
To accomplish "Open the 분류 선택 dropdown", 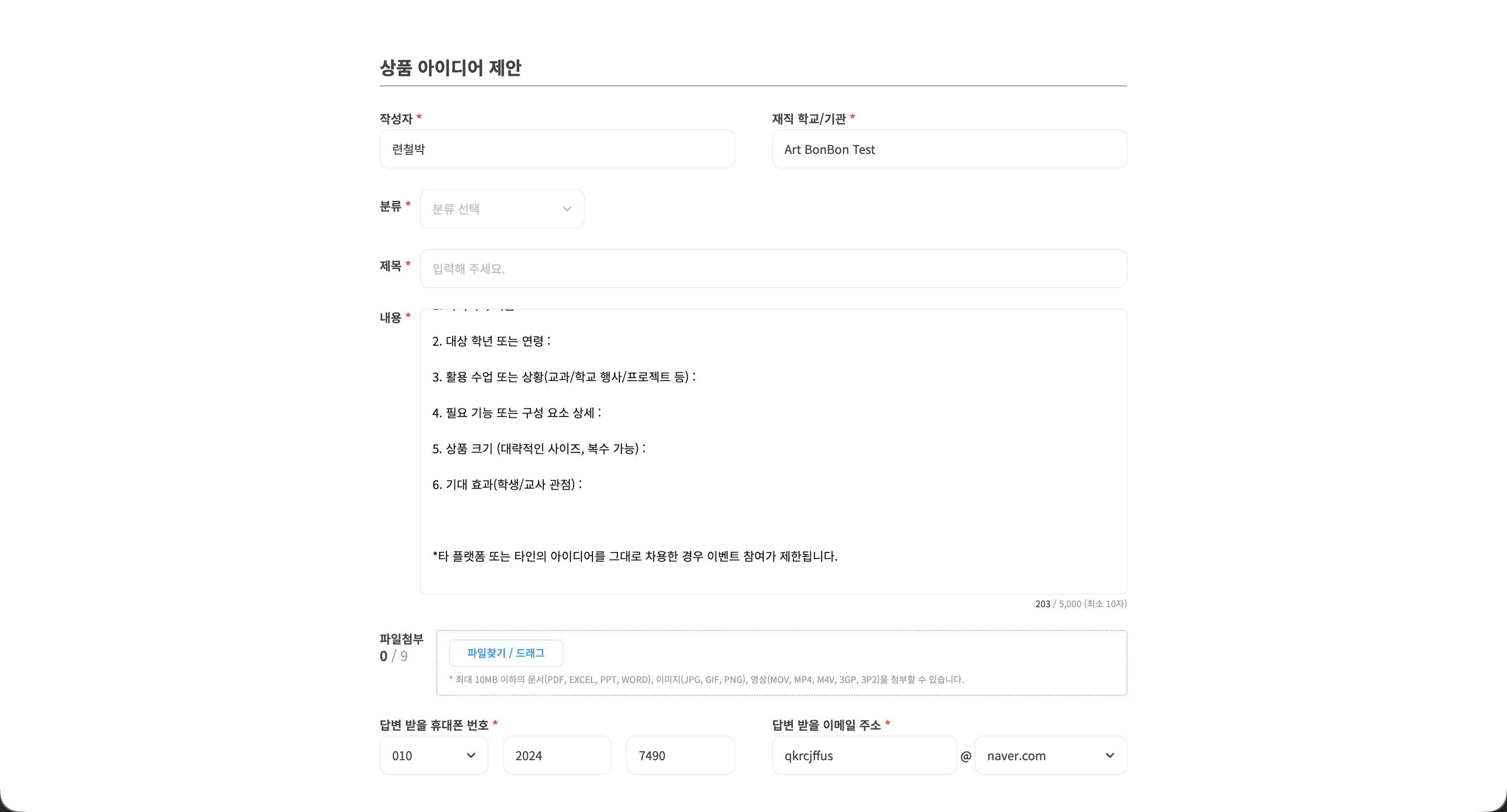I will coord(501,209).
